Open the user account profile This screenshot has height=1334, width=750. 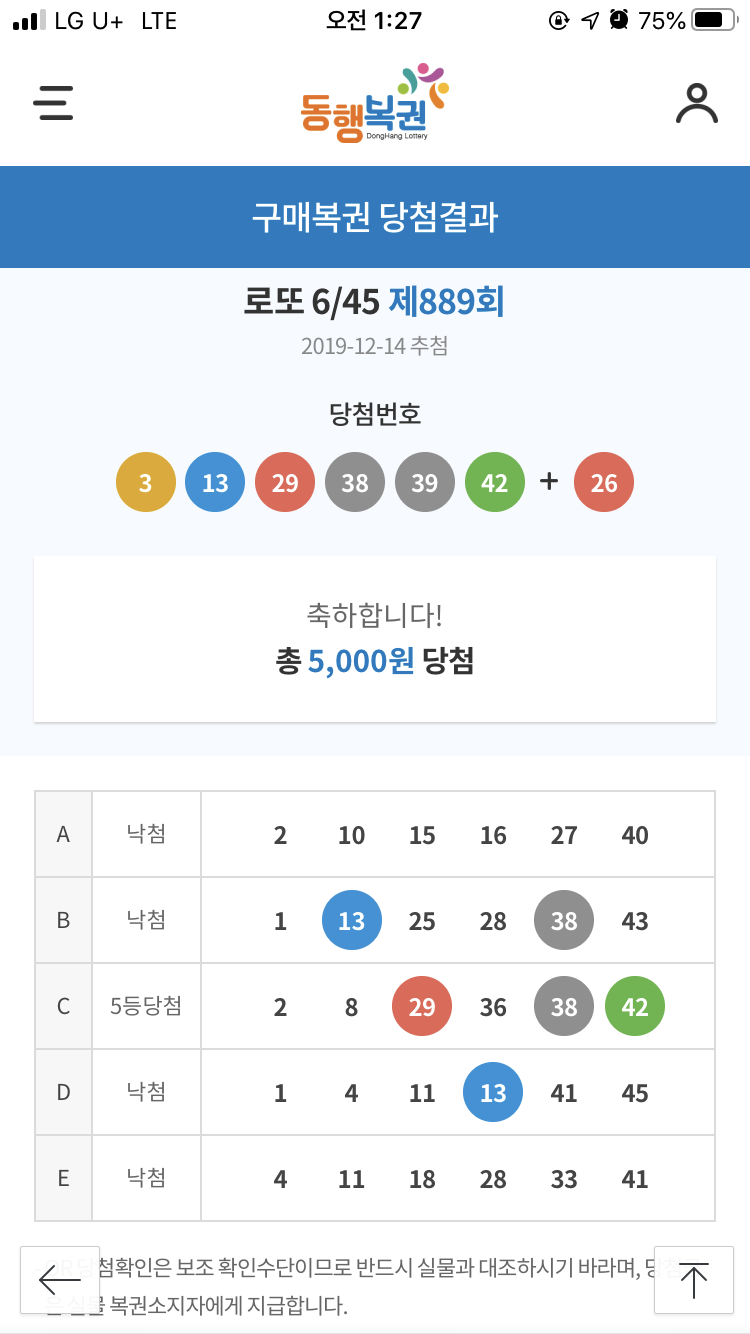click(x=696, y=103)
